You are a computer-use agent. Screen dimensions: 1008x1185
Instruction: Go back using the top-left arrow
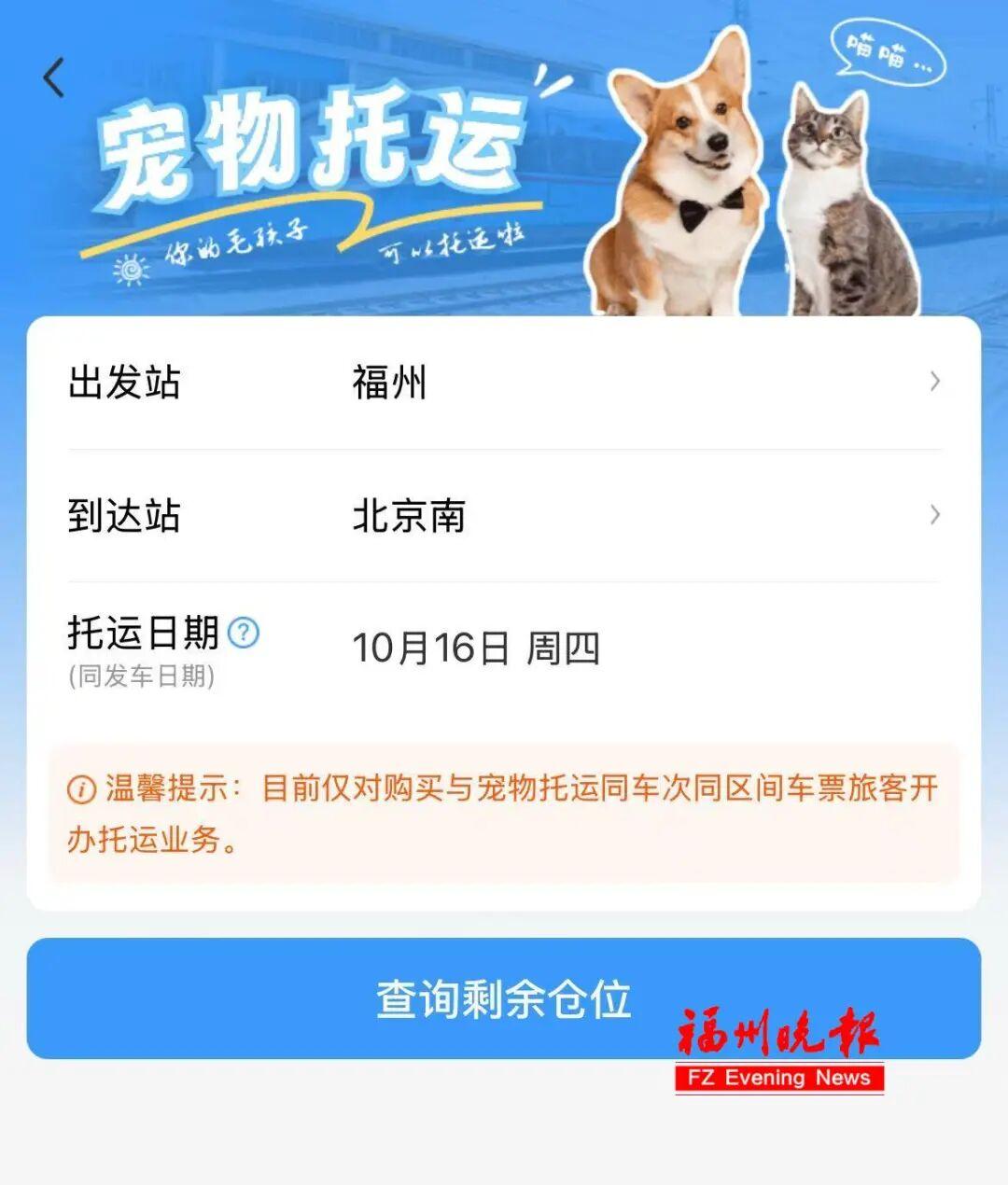[54, 77]
